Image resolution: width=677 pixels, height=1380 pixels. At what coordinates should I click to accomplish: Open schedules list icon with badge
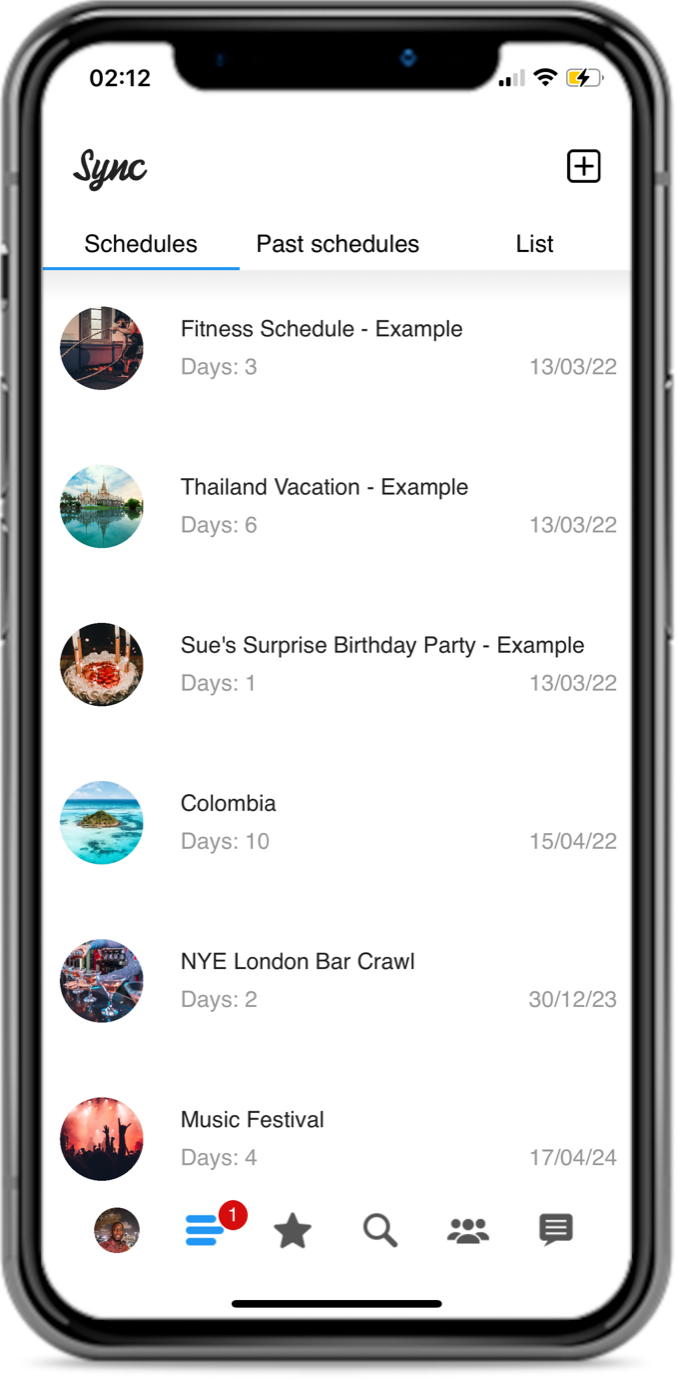point(205,1230)
